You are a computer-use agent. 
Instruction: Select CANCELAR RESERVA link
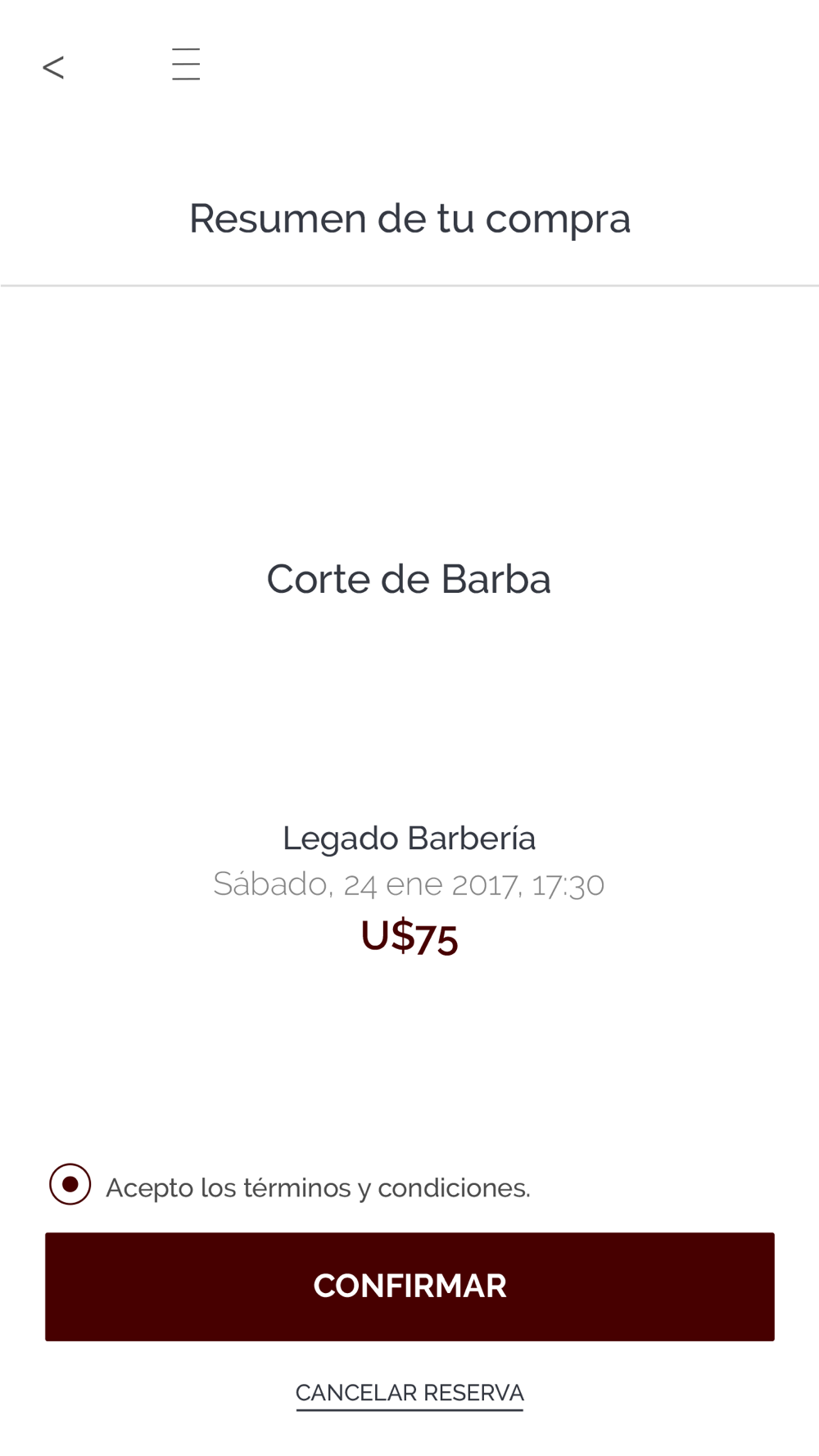click(409, 1393)
